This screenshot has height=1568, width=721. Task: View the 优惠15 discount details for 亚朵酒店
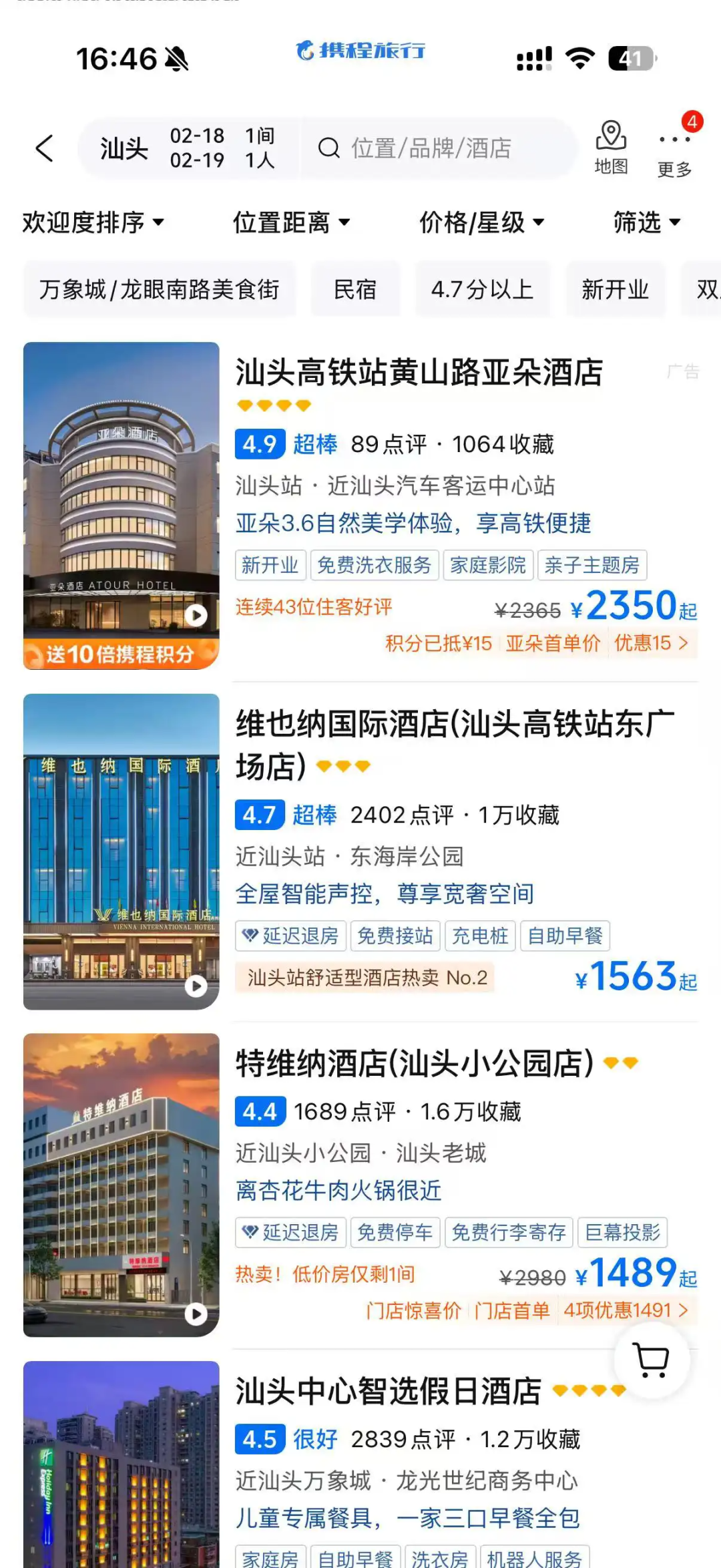pos(650,643)
